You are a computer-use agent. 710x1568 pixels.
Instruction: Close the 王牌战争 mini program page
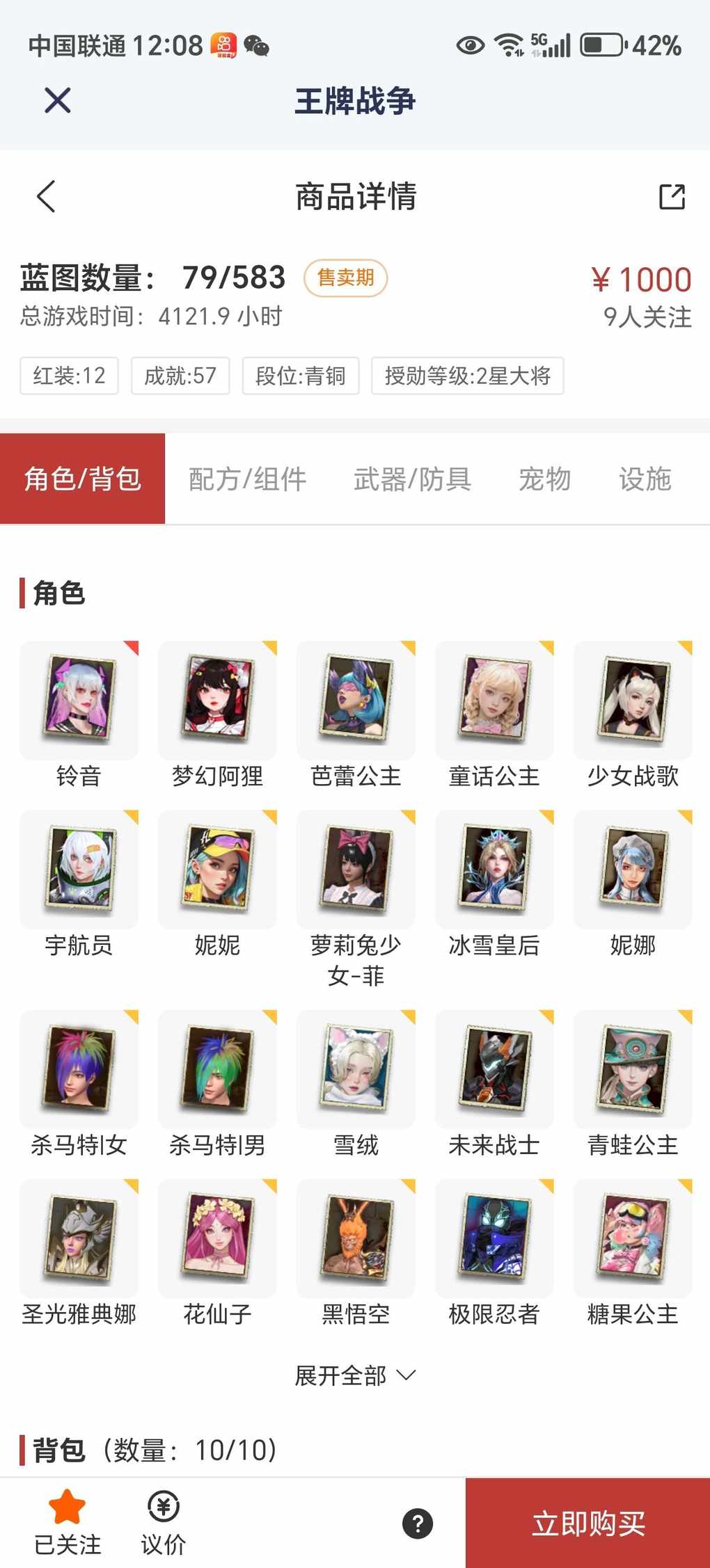[57, 100]
